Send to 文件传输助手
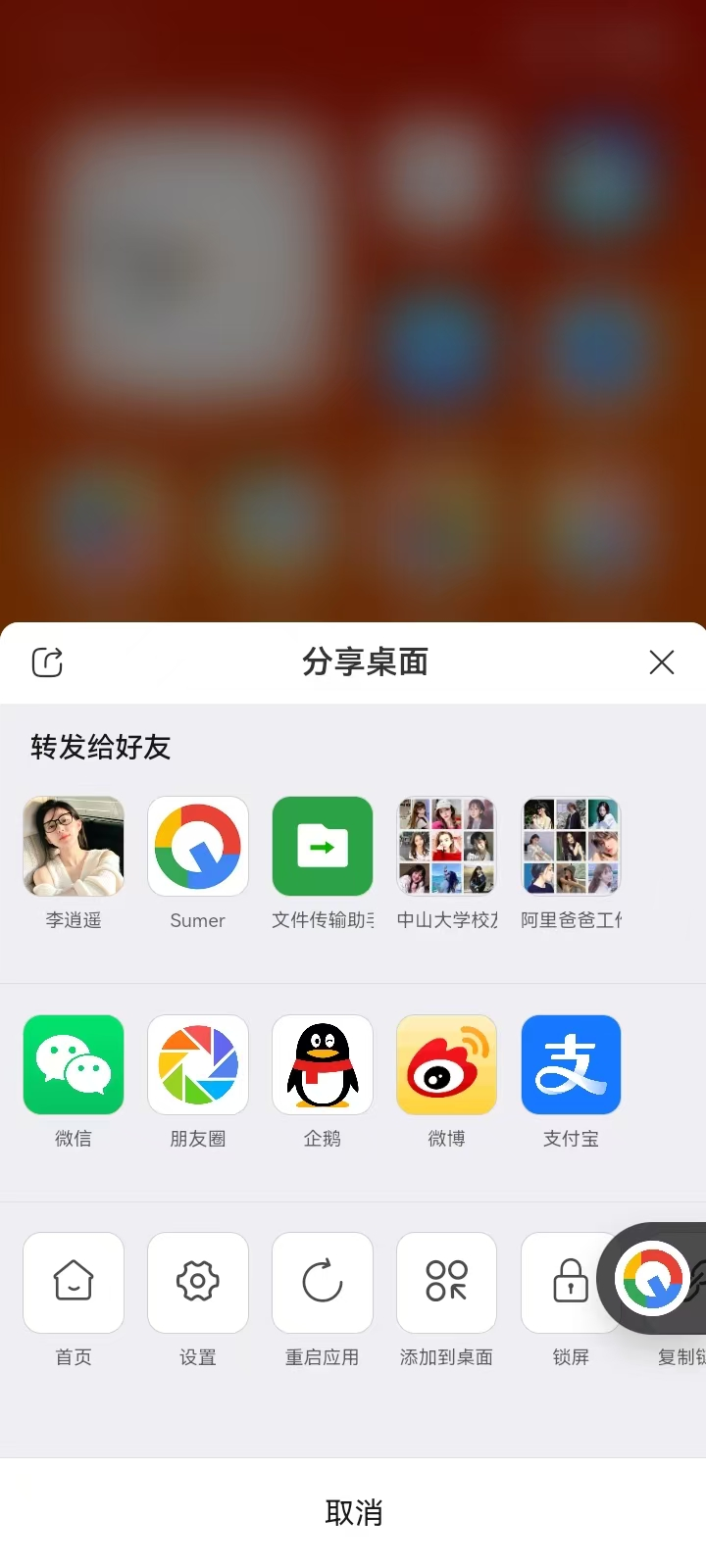This screenshot has height=1568, width=706. point(323,847)
